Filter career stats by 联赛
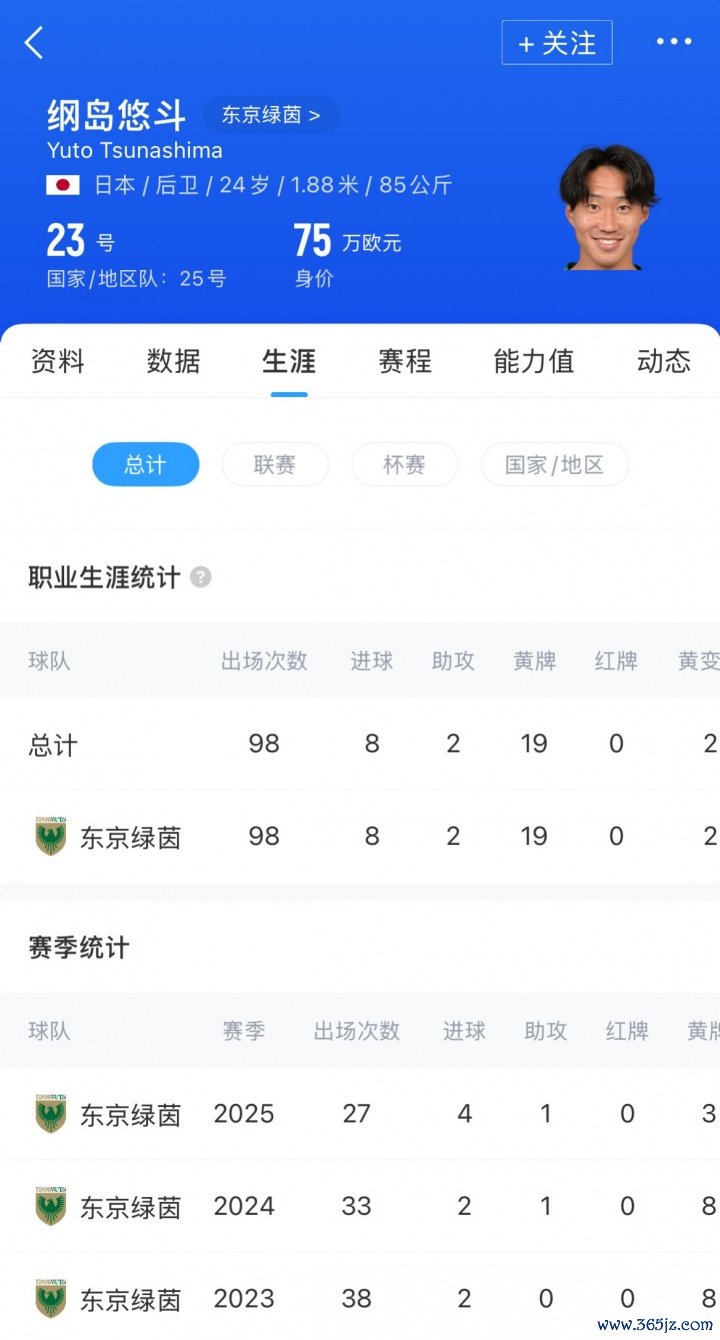The image size is (720, 1340). [275, 465]
